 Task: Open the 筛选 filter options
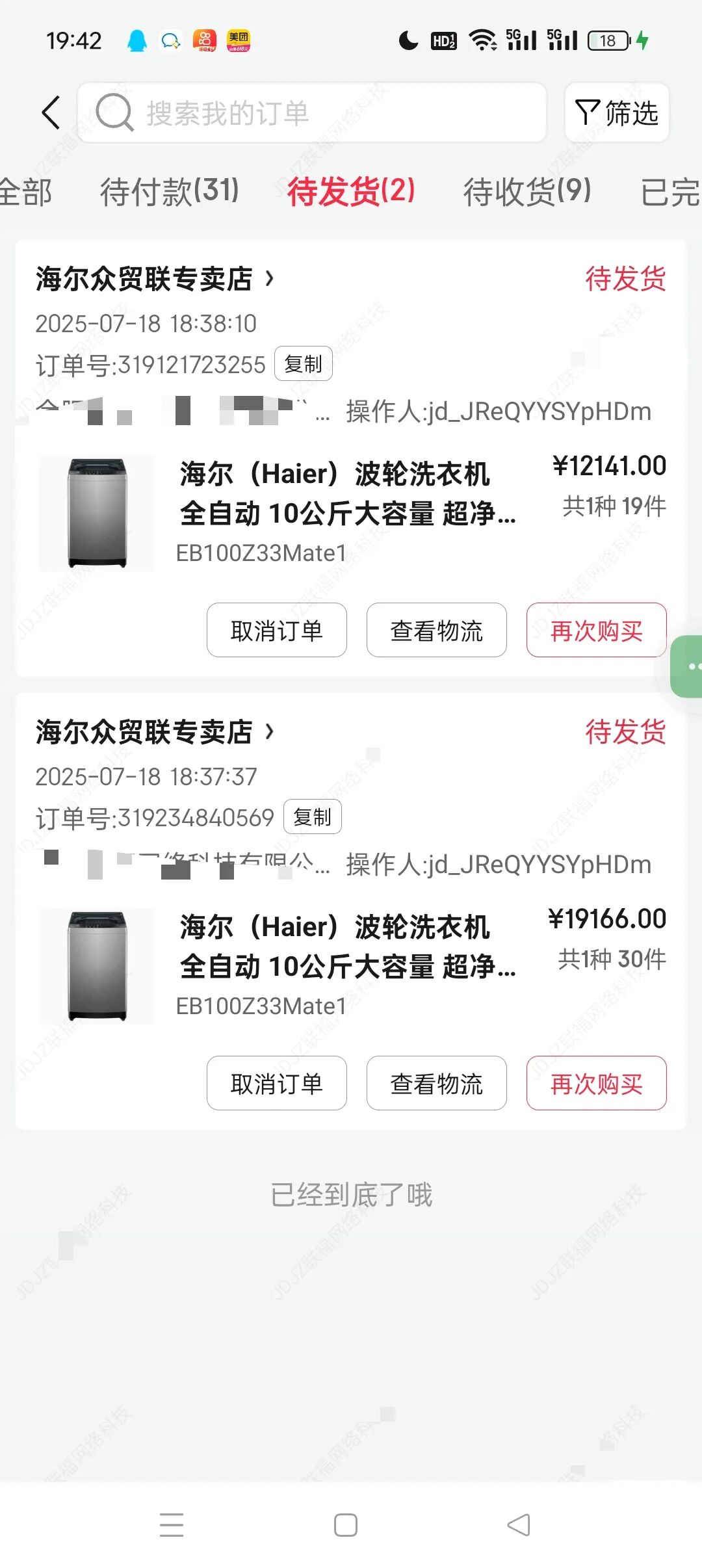coord(616,113)
